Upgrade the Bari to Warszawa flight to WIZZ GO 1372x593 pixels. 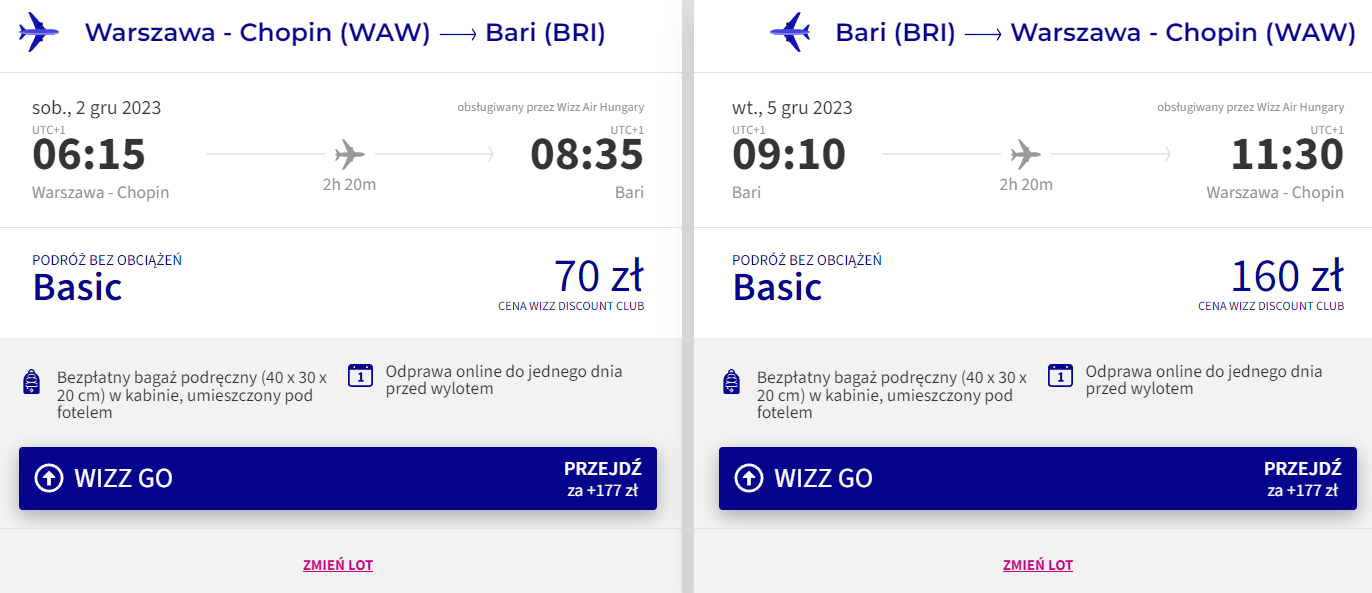tap(1037, 478)
